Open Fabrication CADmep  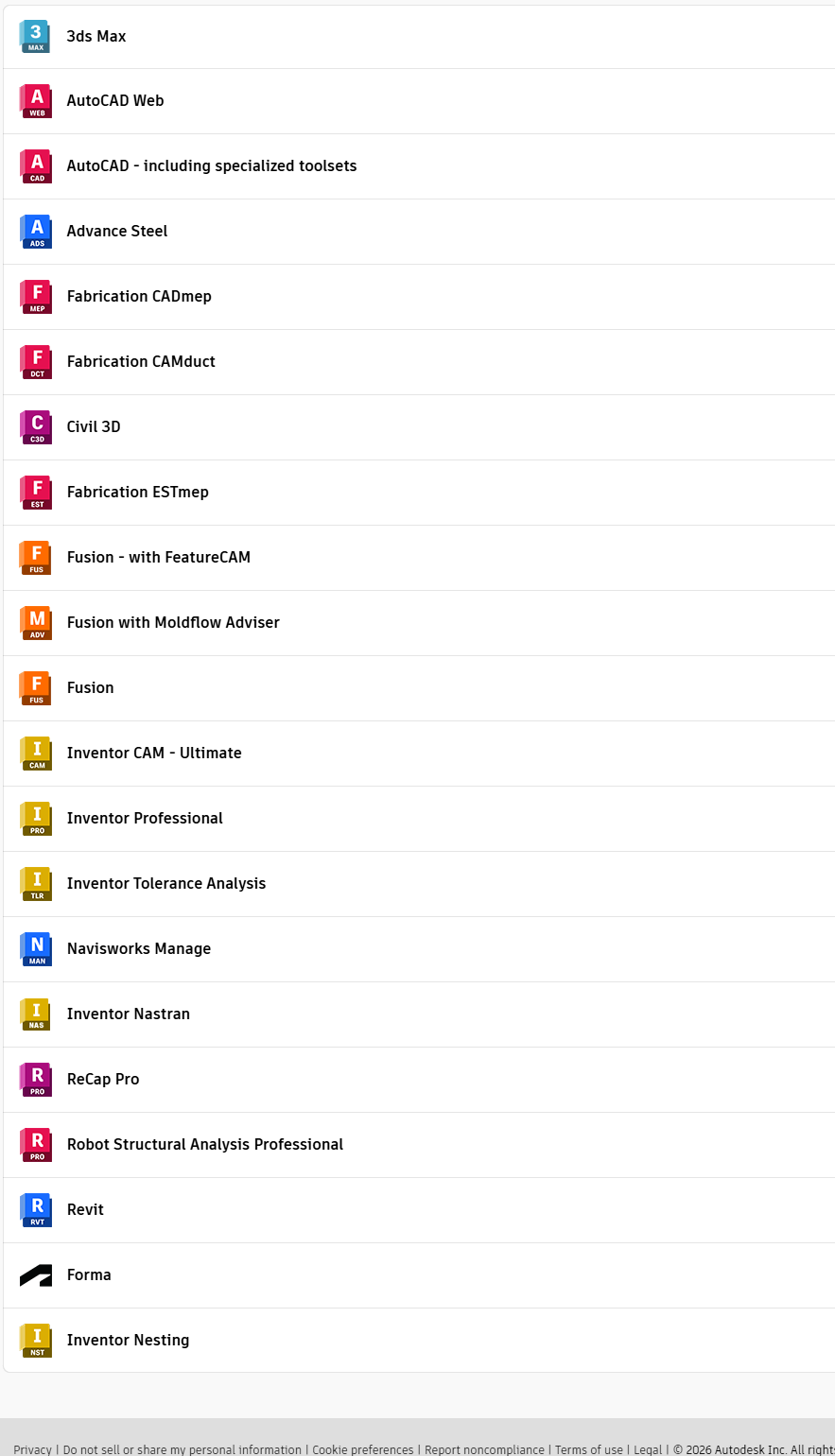139,296
